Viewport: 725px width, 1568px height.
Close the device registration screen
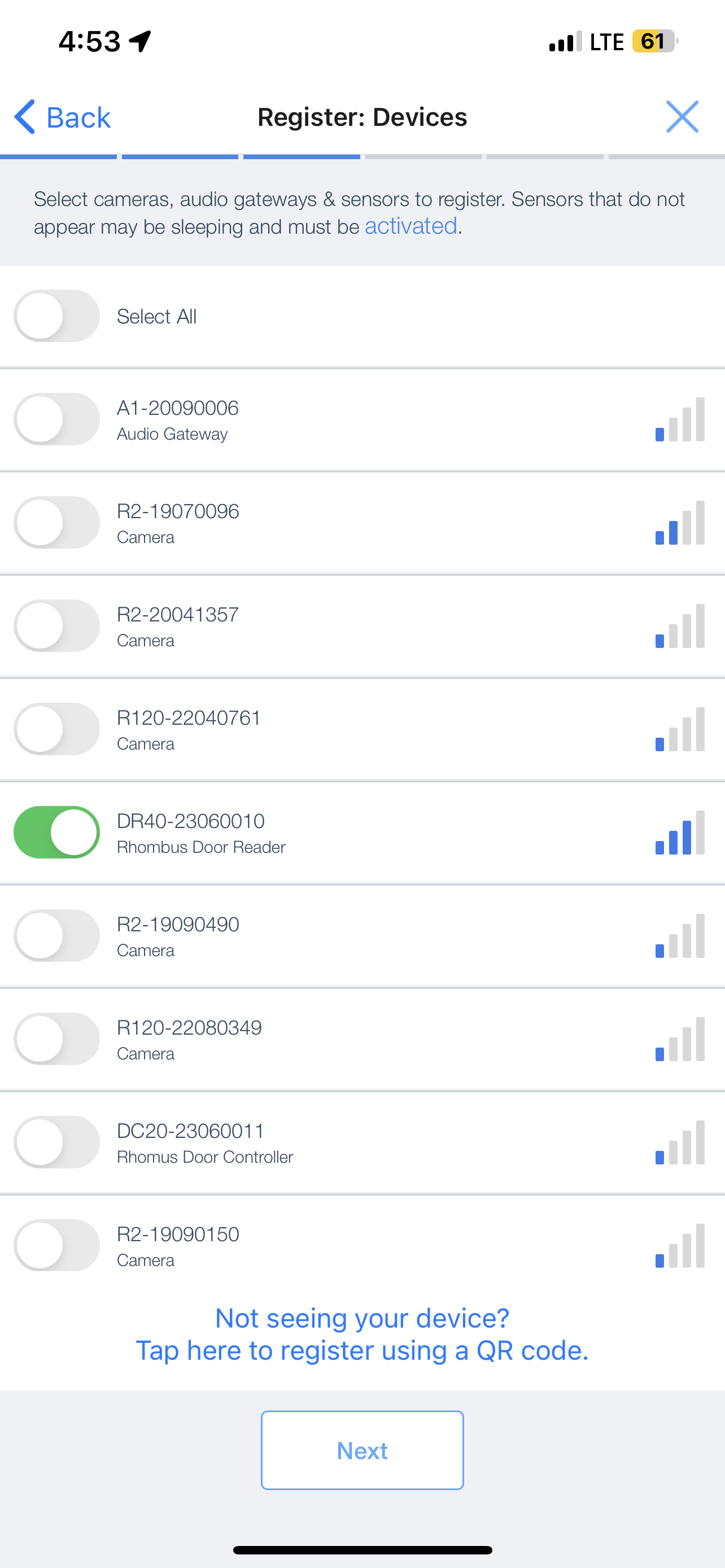click(682, 117)
